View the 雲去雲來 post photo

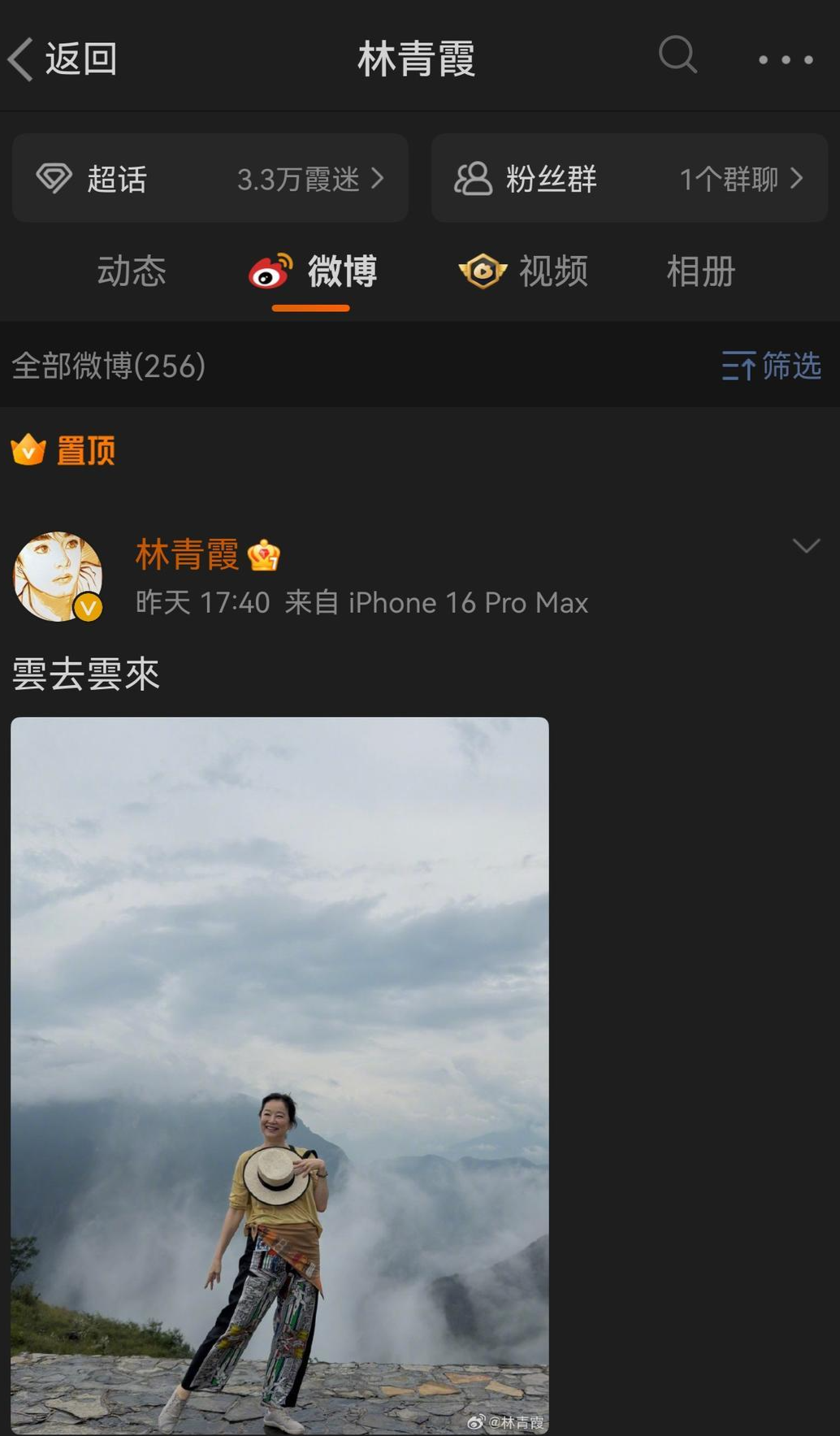pyautogui.click(x=279, y=1074)
